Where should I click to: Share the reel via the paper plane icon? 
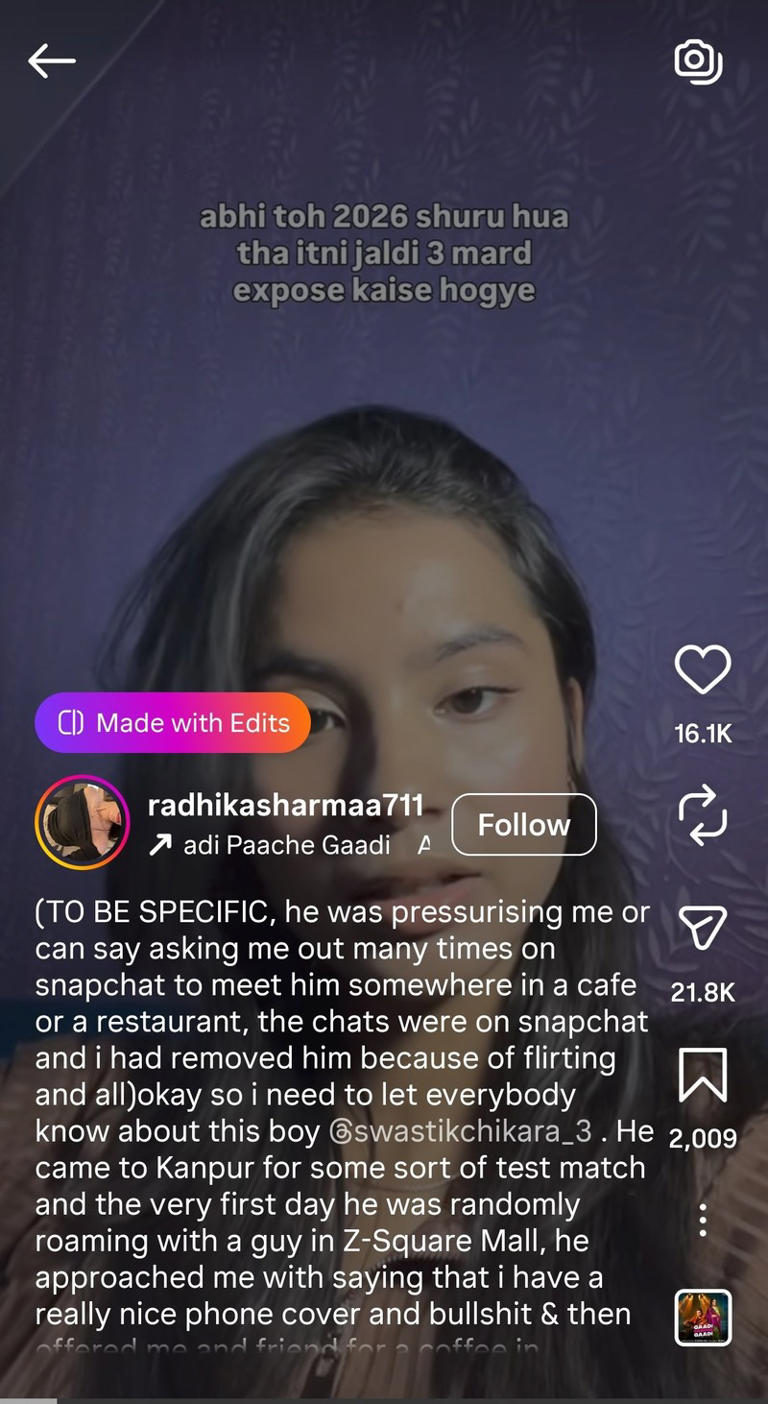click(702, 929)
